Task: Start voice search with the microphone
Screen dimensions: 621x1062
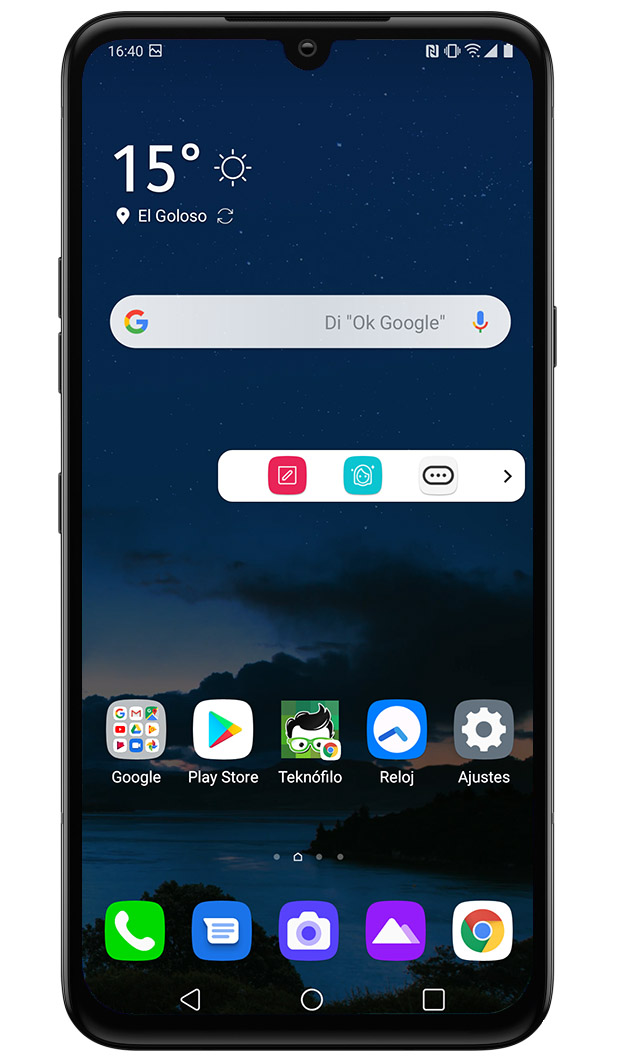Action: [x=480, y=322]
